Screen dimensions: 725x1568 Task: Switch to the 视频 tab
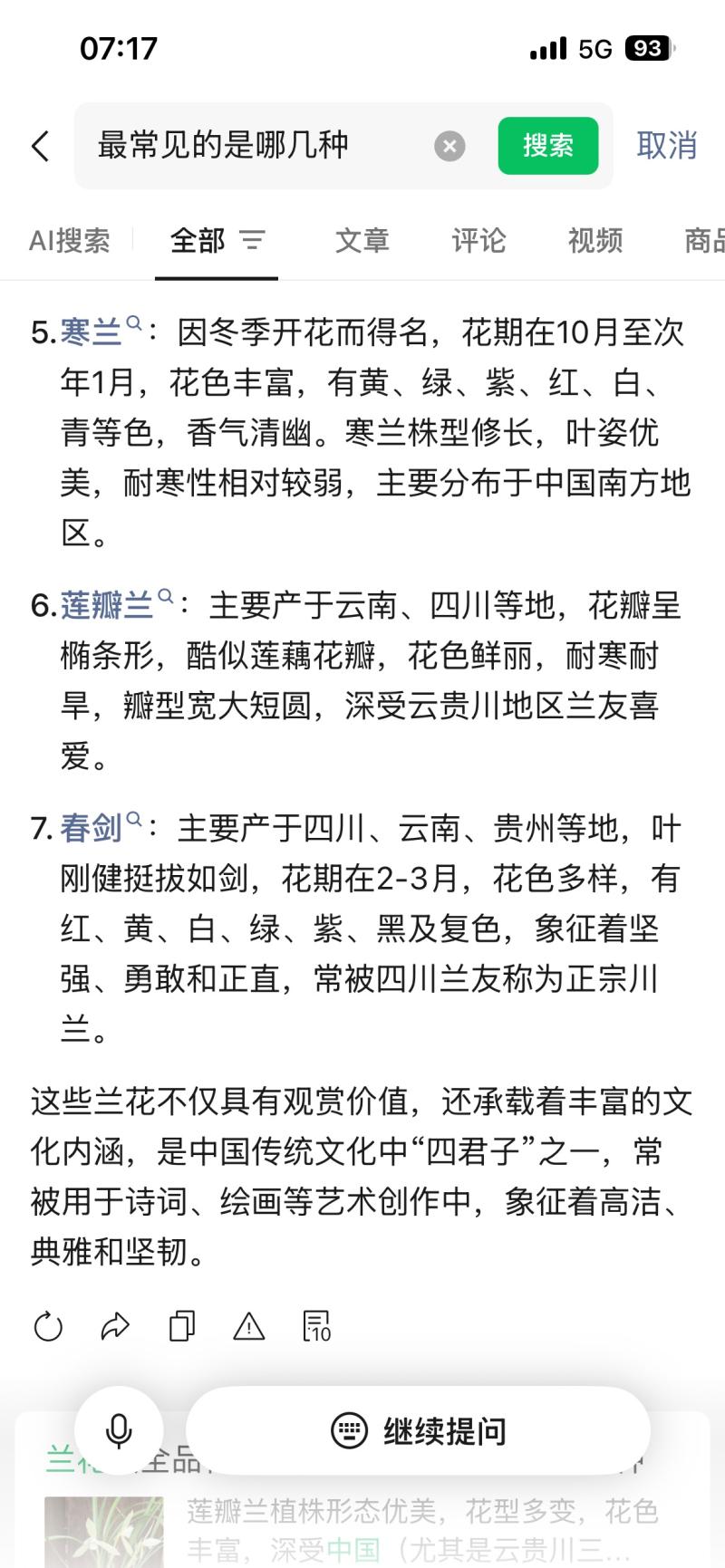(x=594, y=241)
